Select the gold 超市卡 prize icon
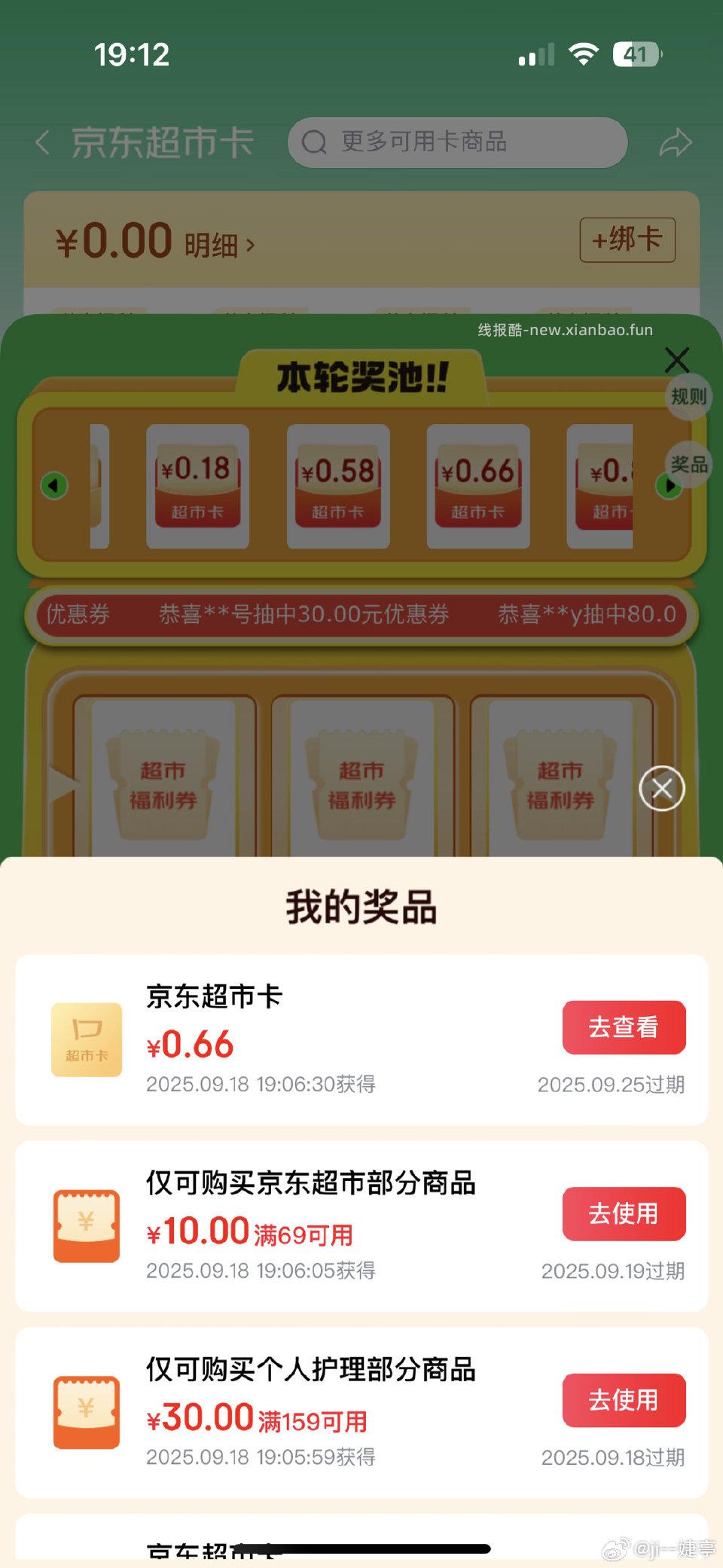 pyautogui.click(x=86, y=1039)
